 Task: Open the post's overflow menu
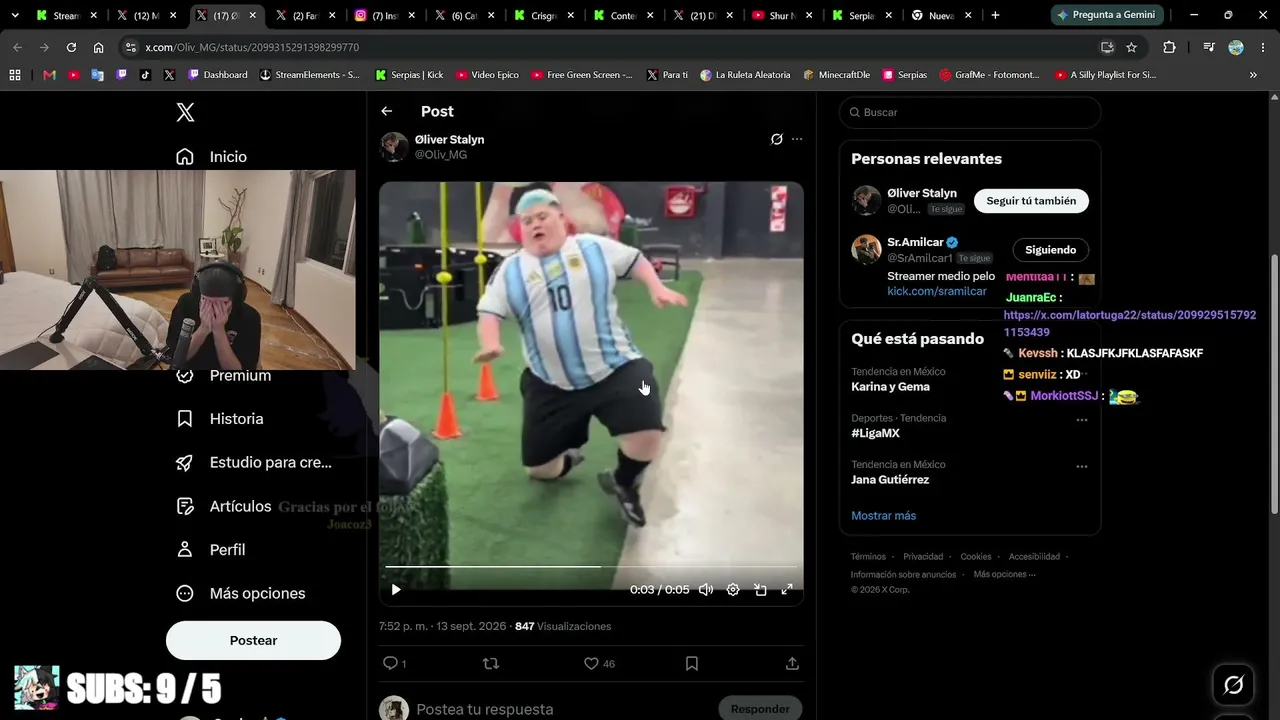tap(797, 139)
